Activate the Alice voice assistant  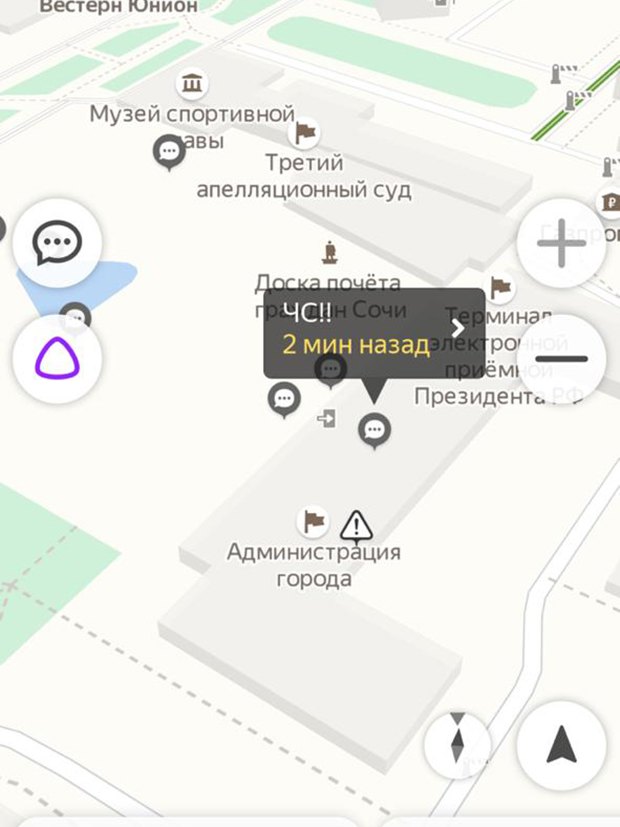(56, 359)
